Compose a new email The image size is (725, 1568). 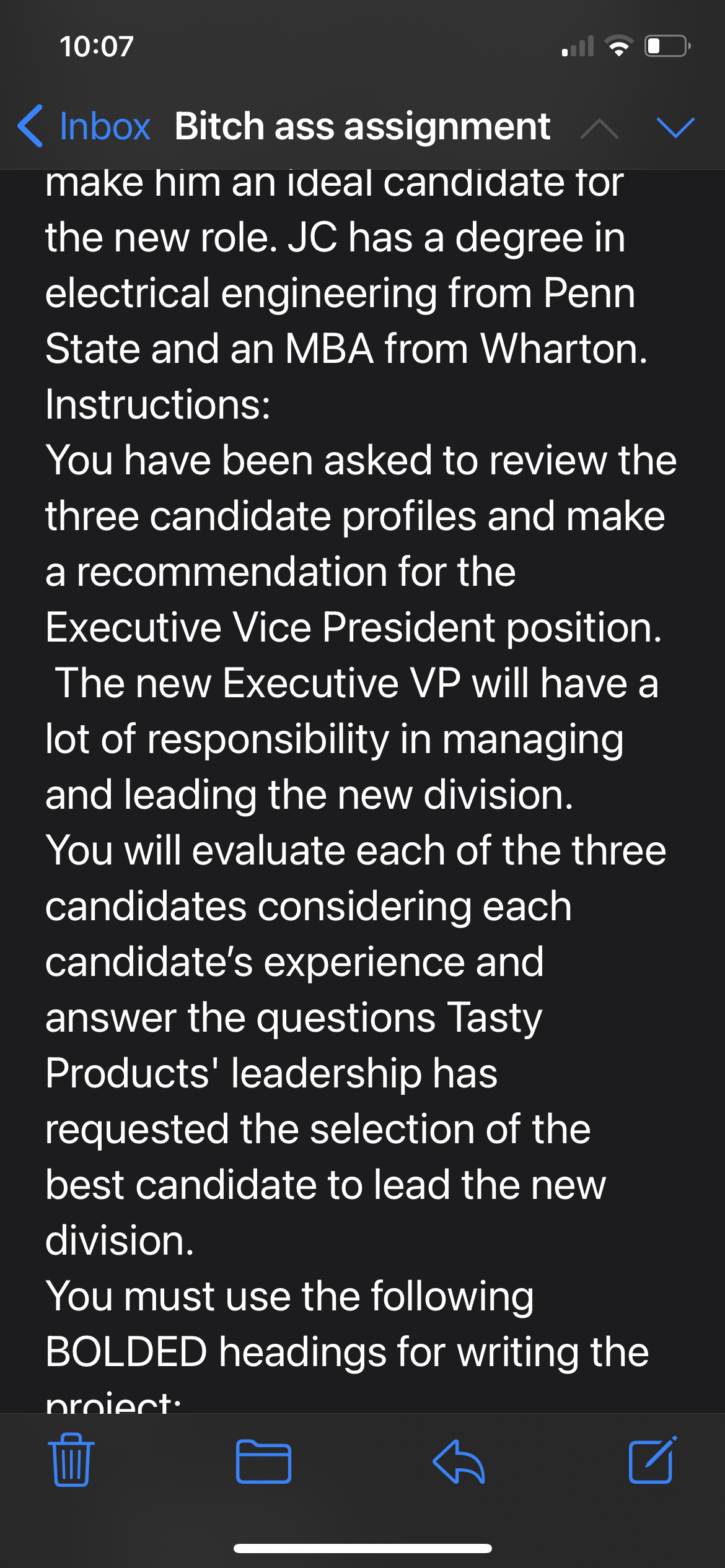(652, 1460)
